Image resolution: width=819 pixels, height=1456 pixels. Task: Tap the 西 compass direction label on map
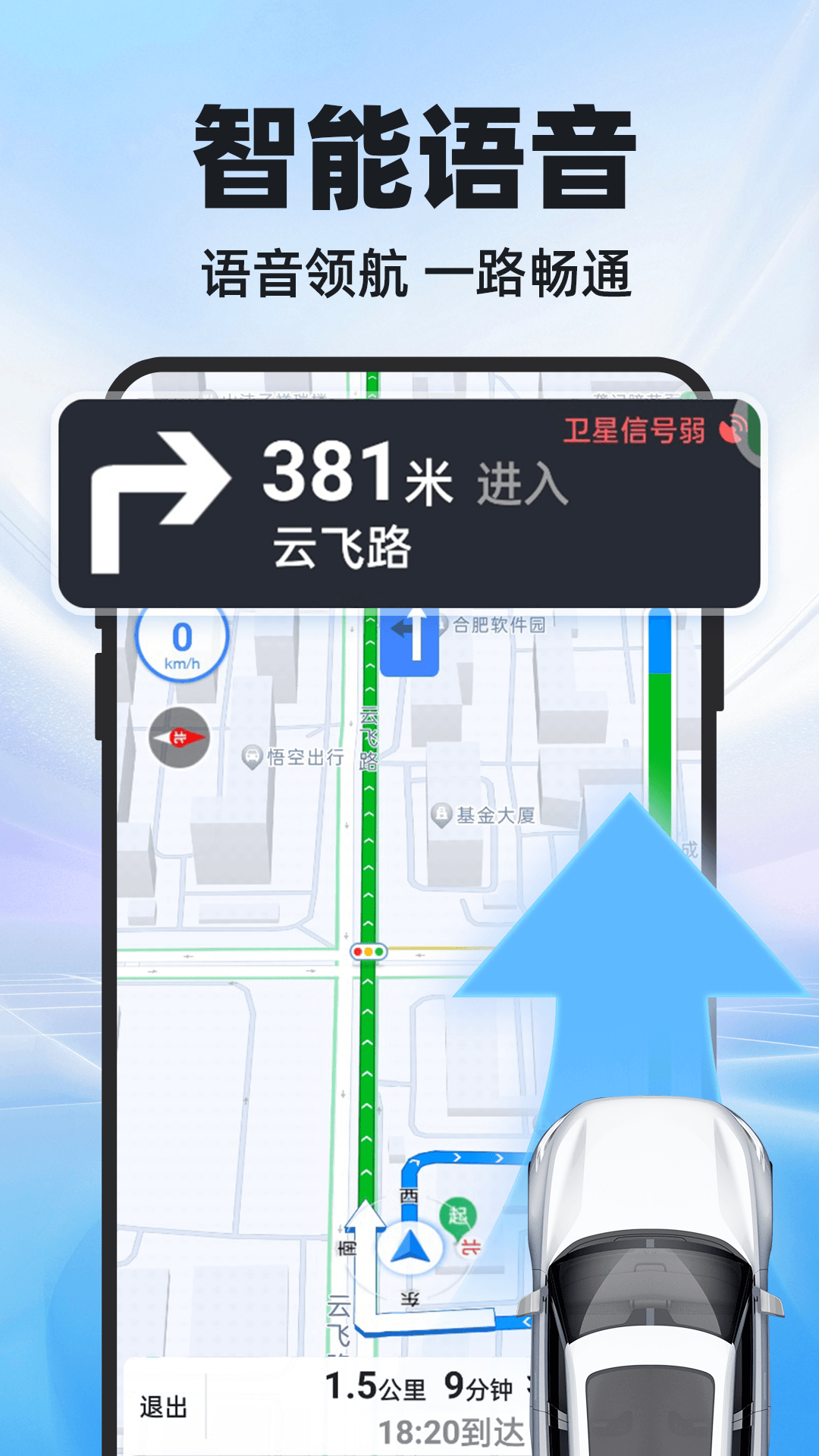coord(409,1195)
